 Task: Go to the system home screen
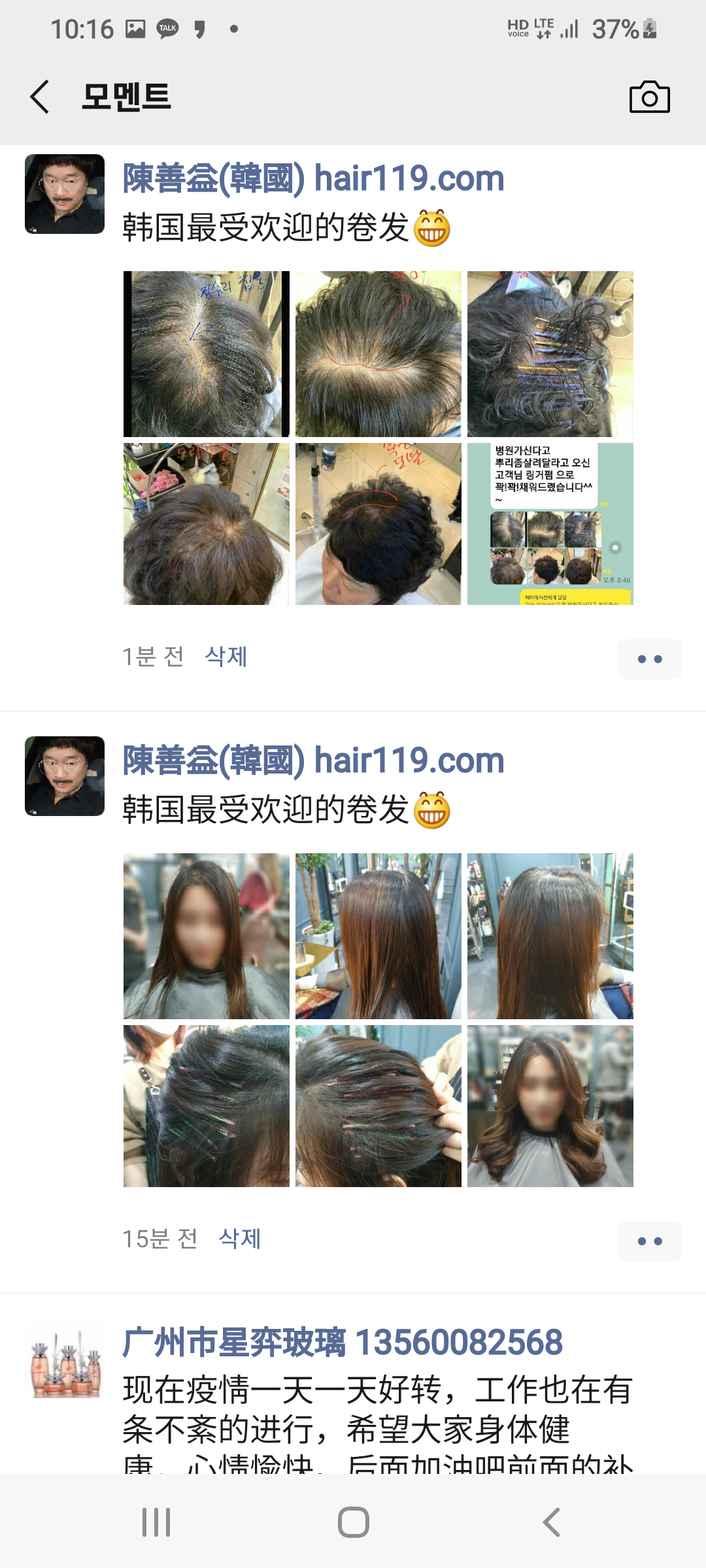[353, 1522]
